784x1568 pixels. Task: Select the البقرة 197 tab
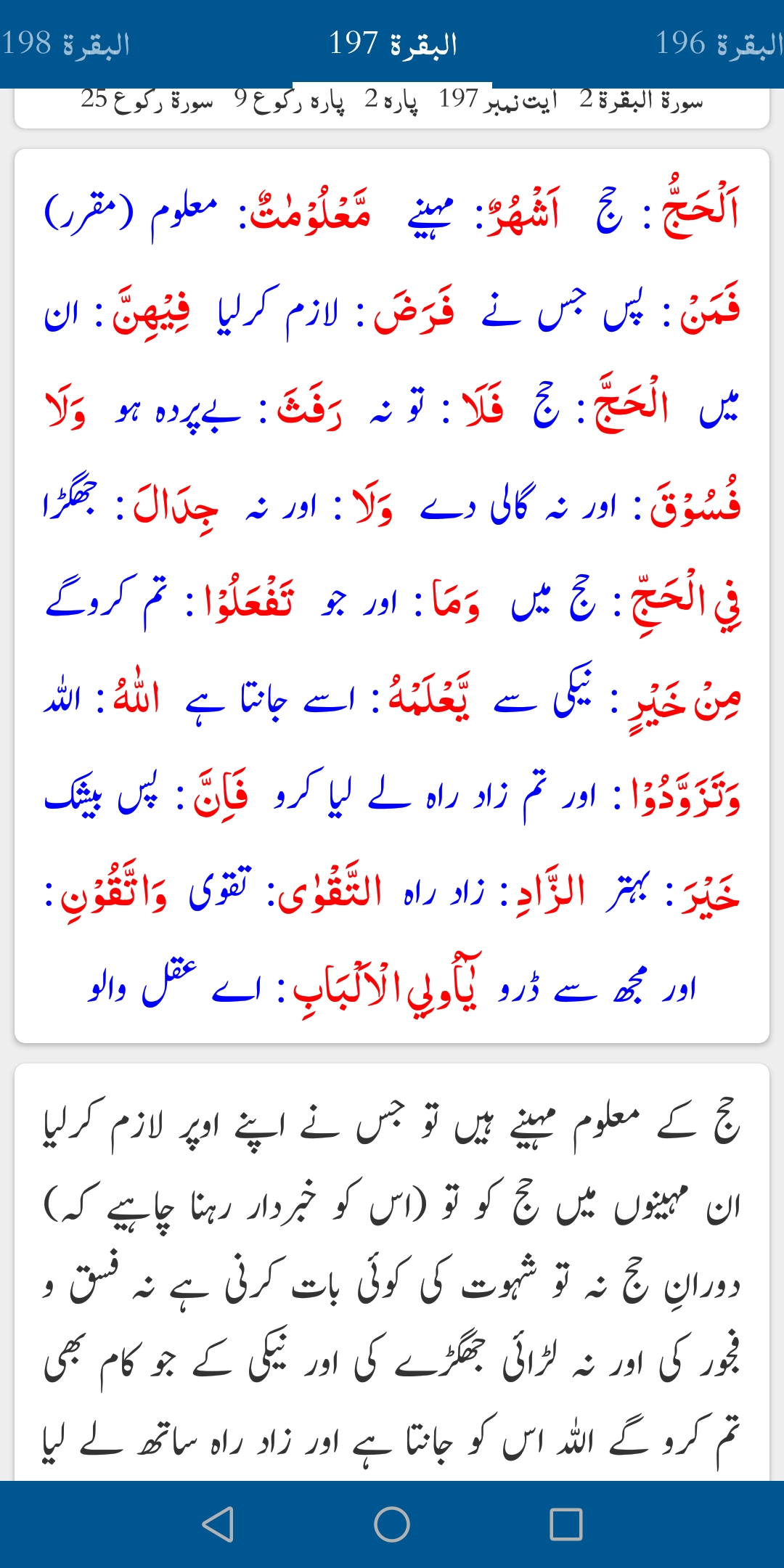[x=392, y=44]
